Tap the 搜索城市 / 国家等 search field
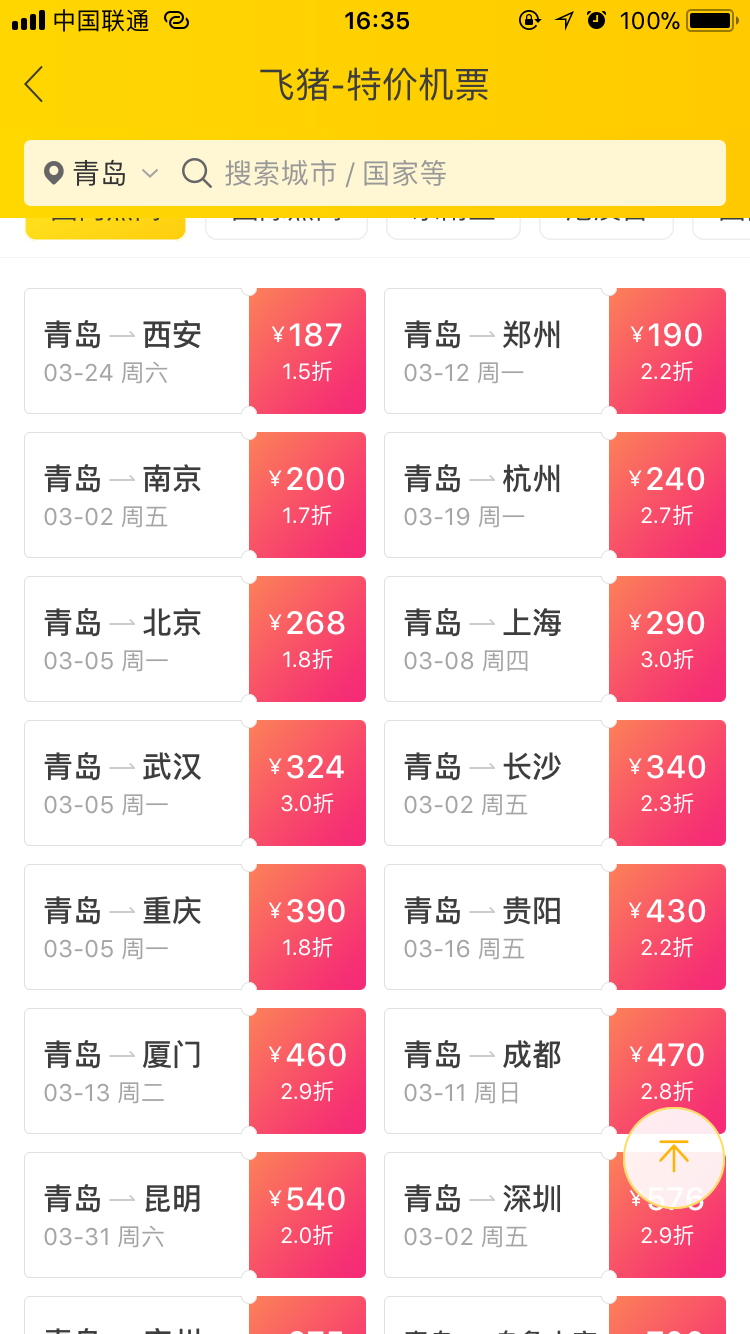750x1334 pixels. [450, 174]
